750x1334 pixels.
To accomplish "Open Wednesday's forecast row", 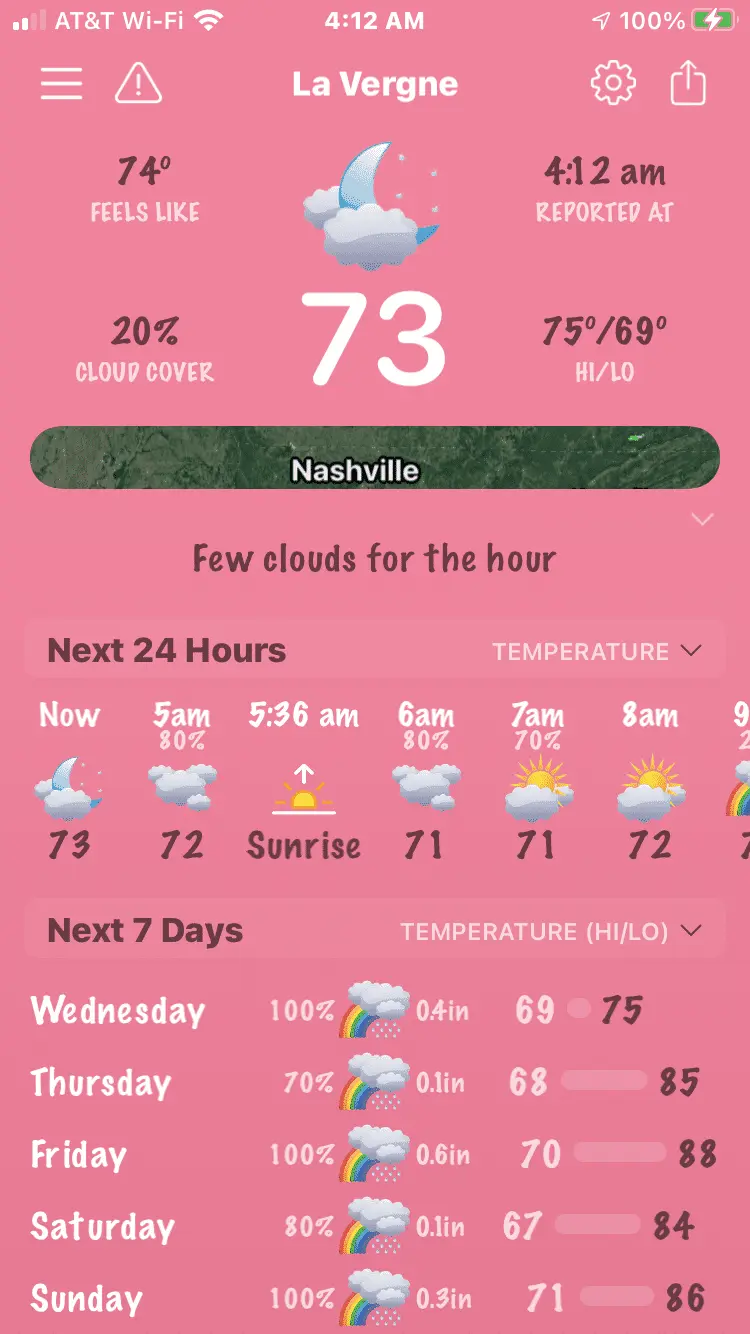I will pyautogui.click(x=375, y=1010).
